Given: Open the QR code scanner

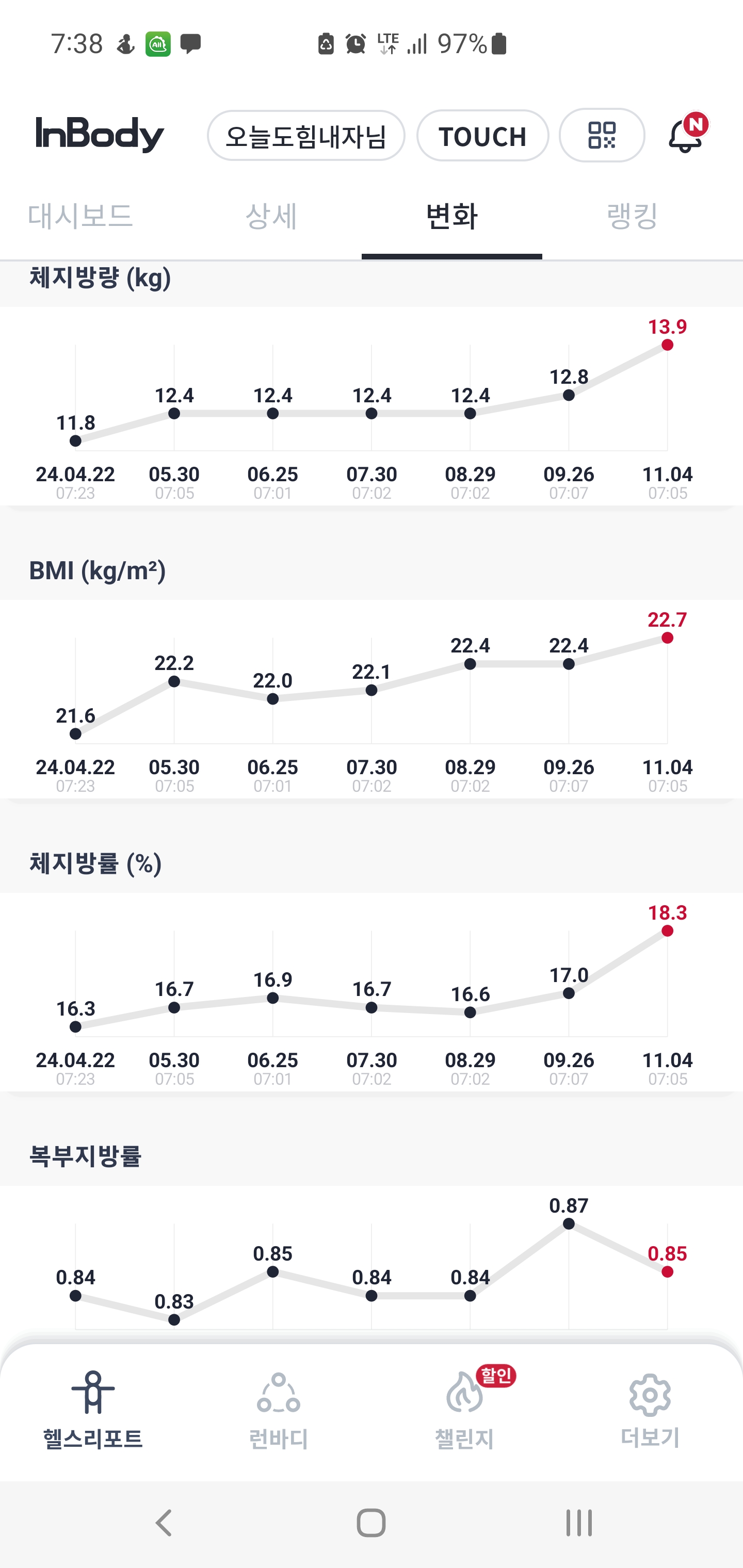Looking at the screenshot, I should point(602,135).
